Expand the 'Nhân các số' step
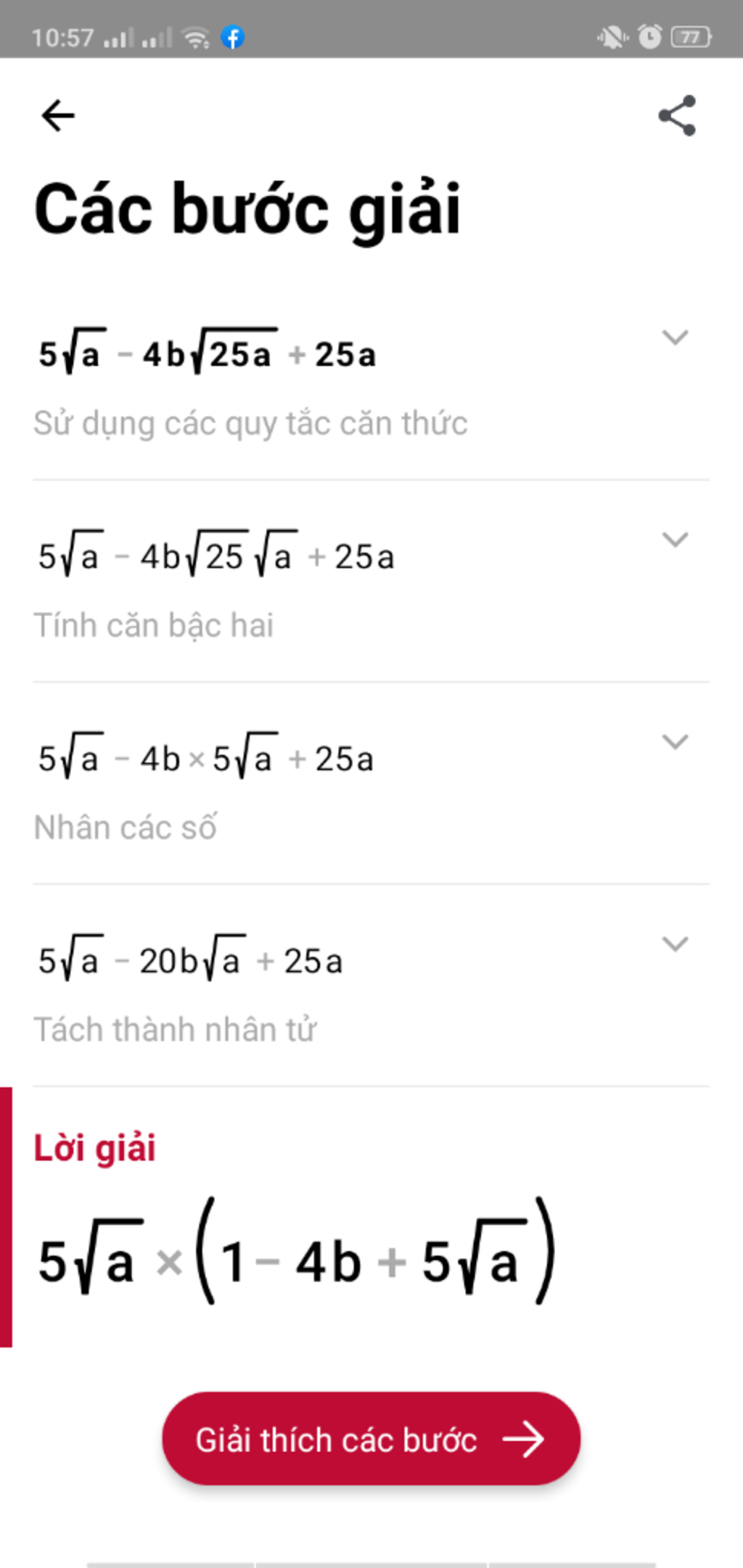Image resolution: width=743 pixels, height=1568 pixels. pyautogui.click(x=675, y=742)
